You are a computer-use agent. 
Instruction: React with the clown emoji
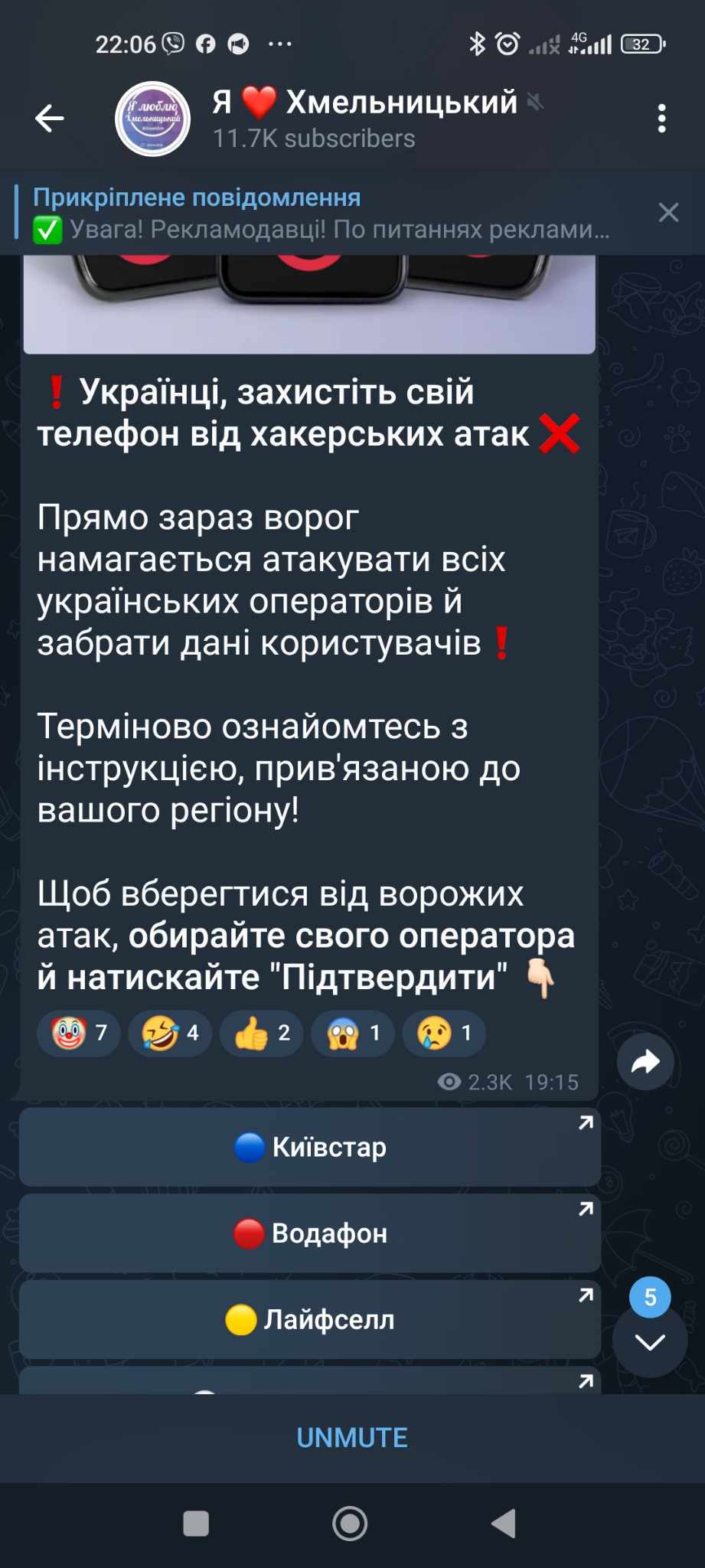[78, 1033]
